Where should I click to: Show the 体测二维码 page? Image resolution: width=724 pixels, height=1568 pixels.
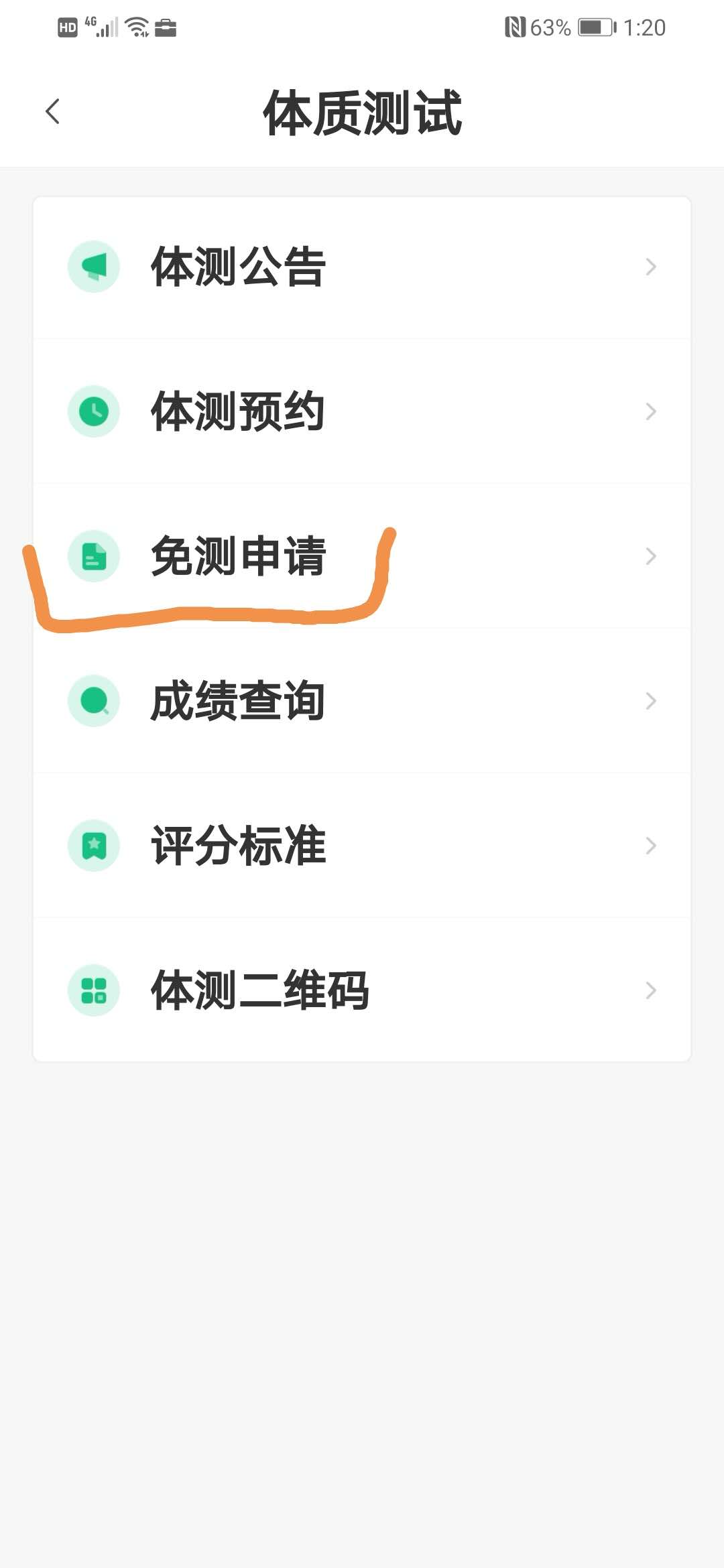(362, 990)
